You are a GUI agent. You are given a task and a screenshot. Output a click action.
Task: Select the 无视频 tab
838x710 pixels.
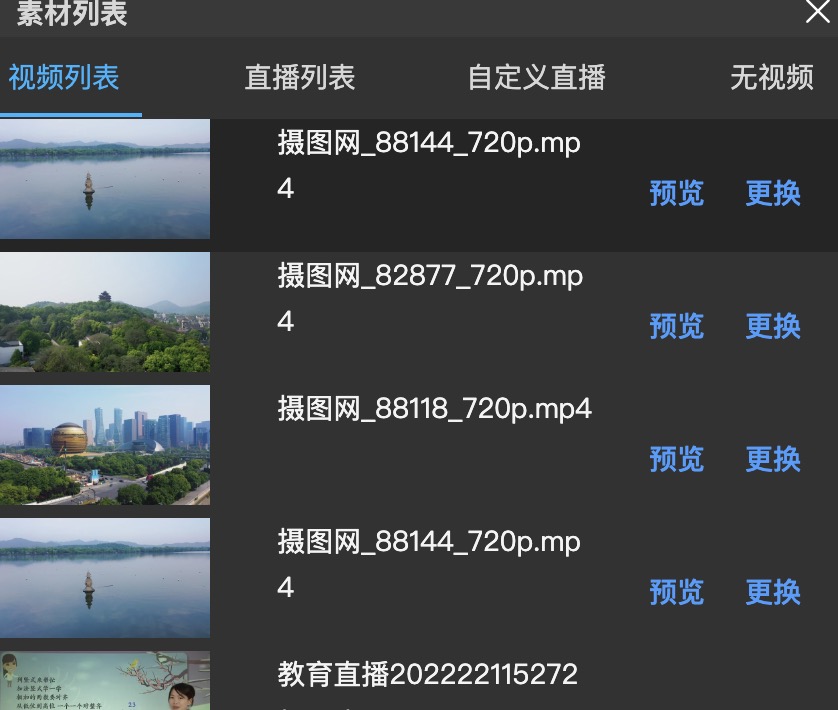pos(772,78)
